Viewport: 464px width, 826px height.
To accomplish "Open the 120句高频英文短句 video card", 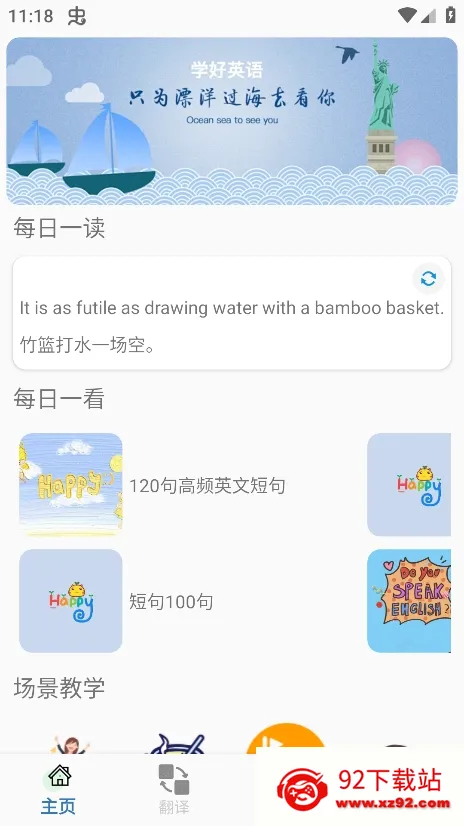I will click(152, 485).
